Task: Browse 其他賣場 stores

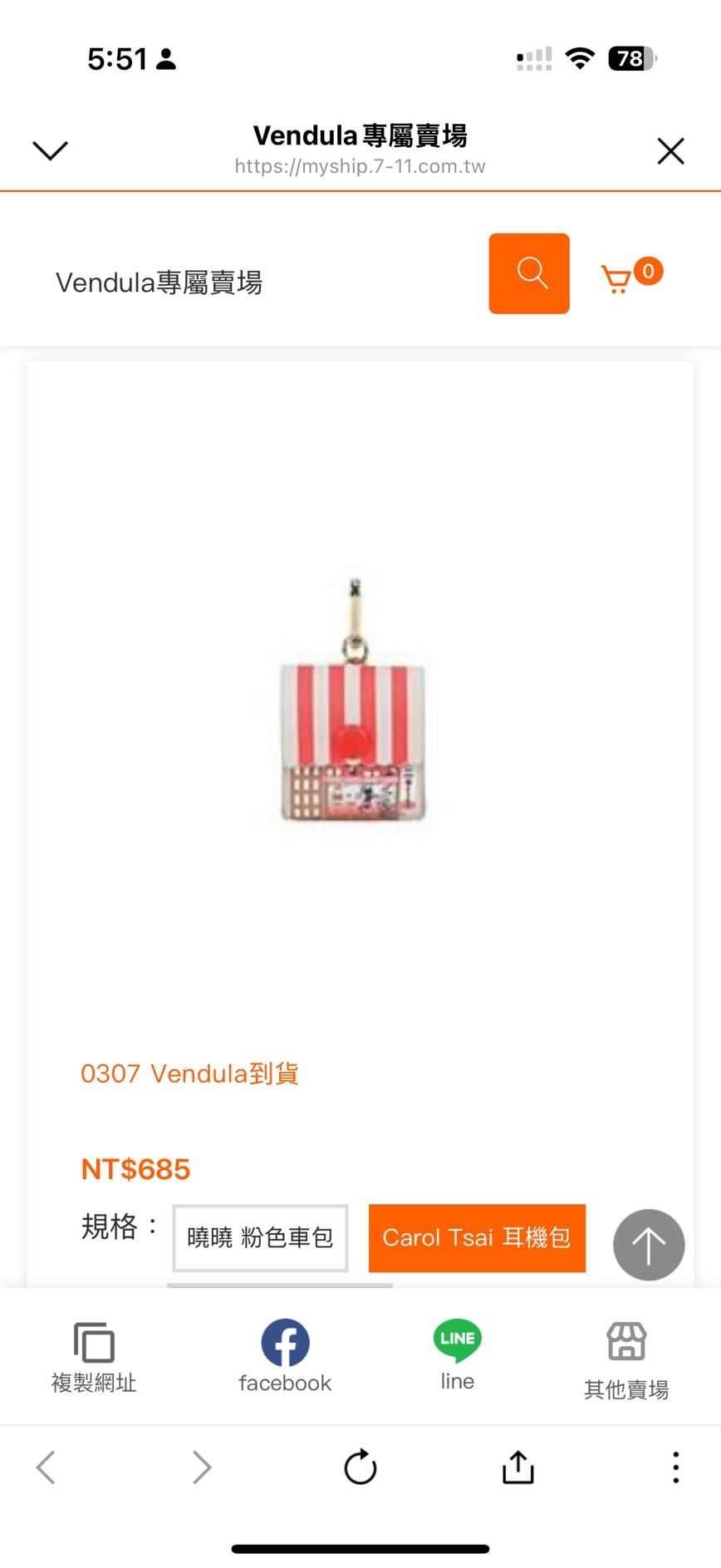Action: [626, 1359]
